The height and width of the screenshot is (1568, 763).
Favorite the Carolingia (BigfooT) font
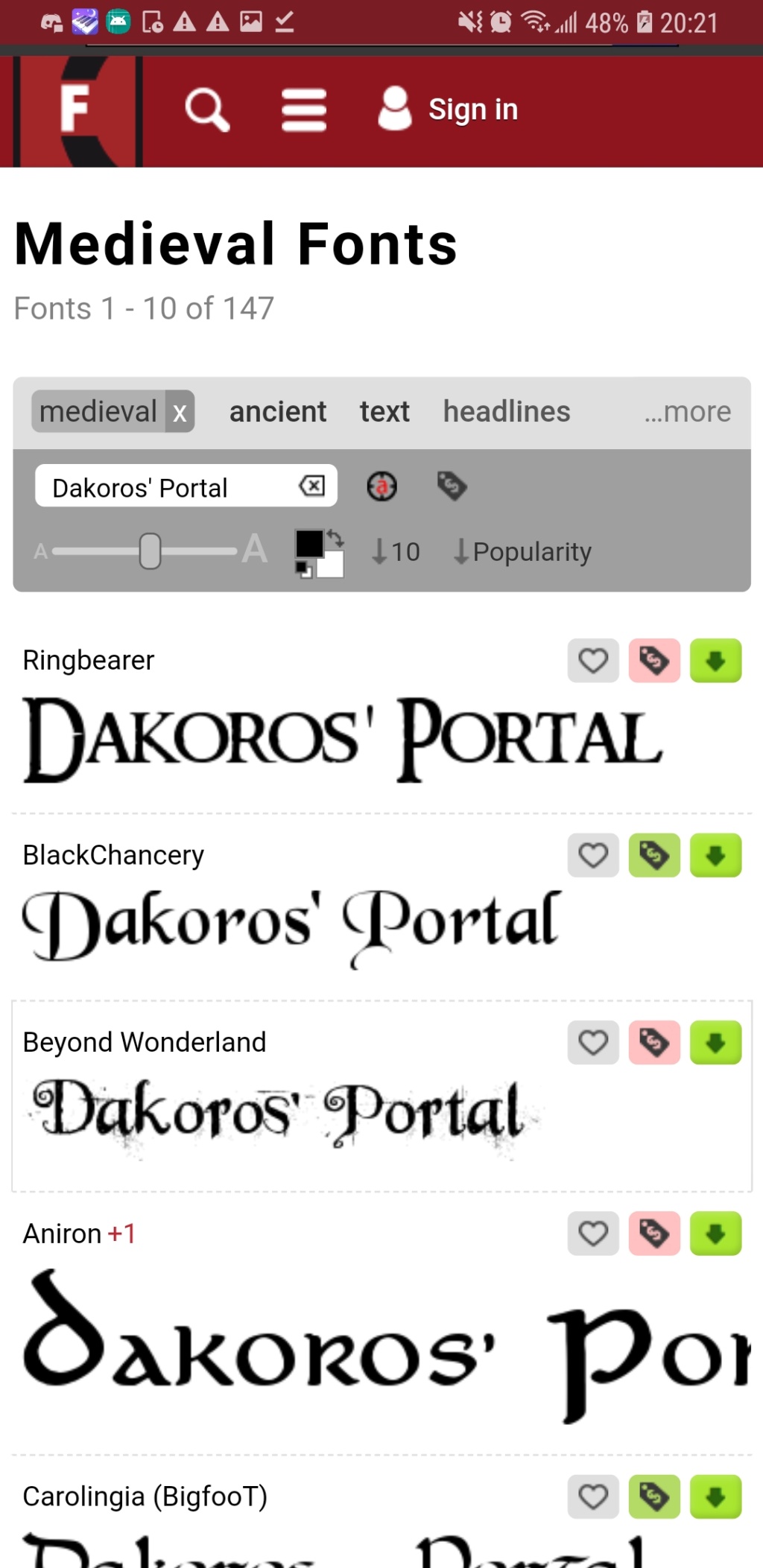pos(593,1496)
